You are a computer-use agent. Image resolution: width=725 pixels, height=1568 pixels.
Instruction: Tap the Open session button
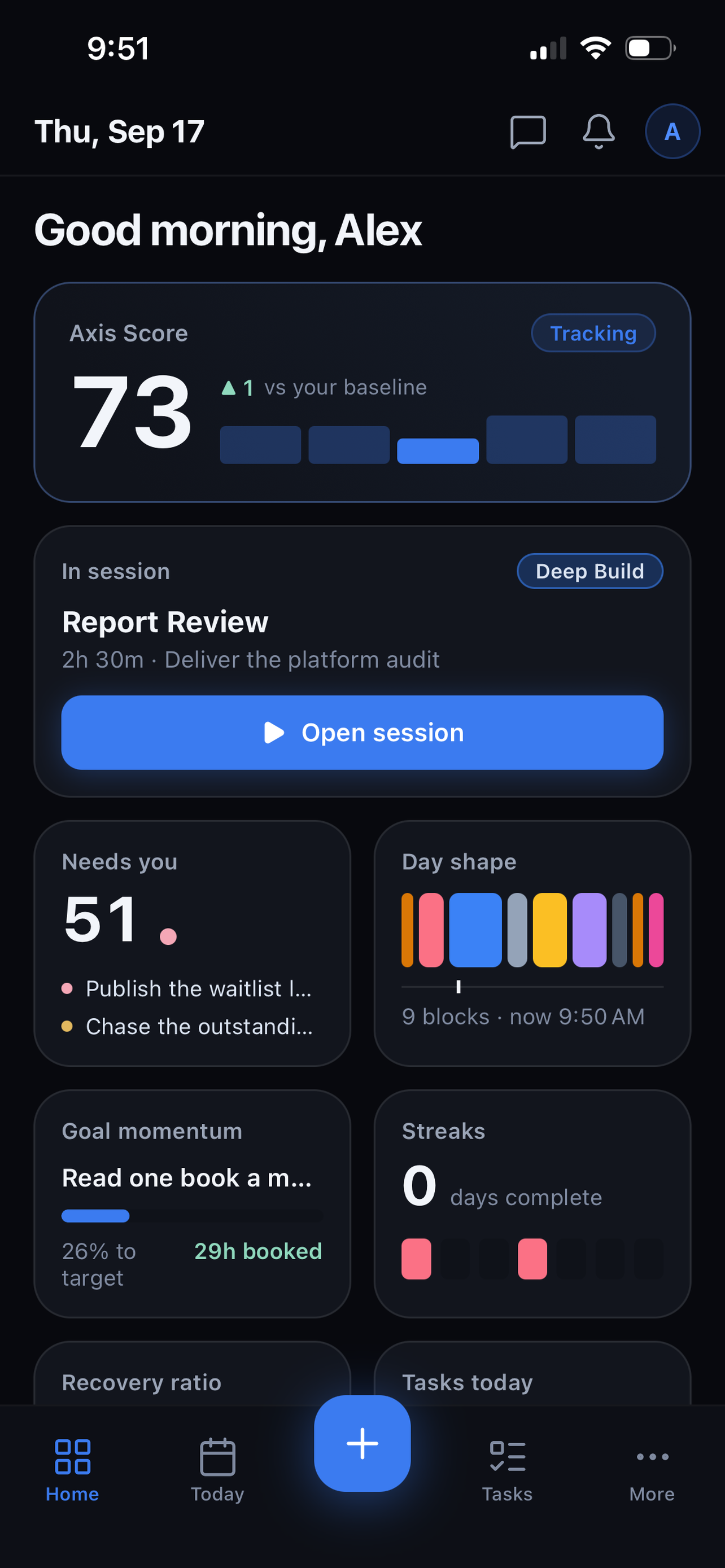362,732
